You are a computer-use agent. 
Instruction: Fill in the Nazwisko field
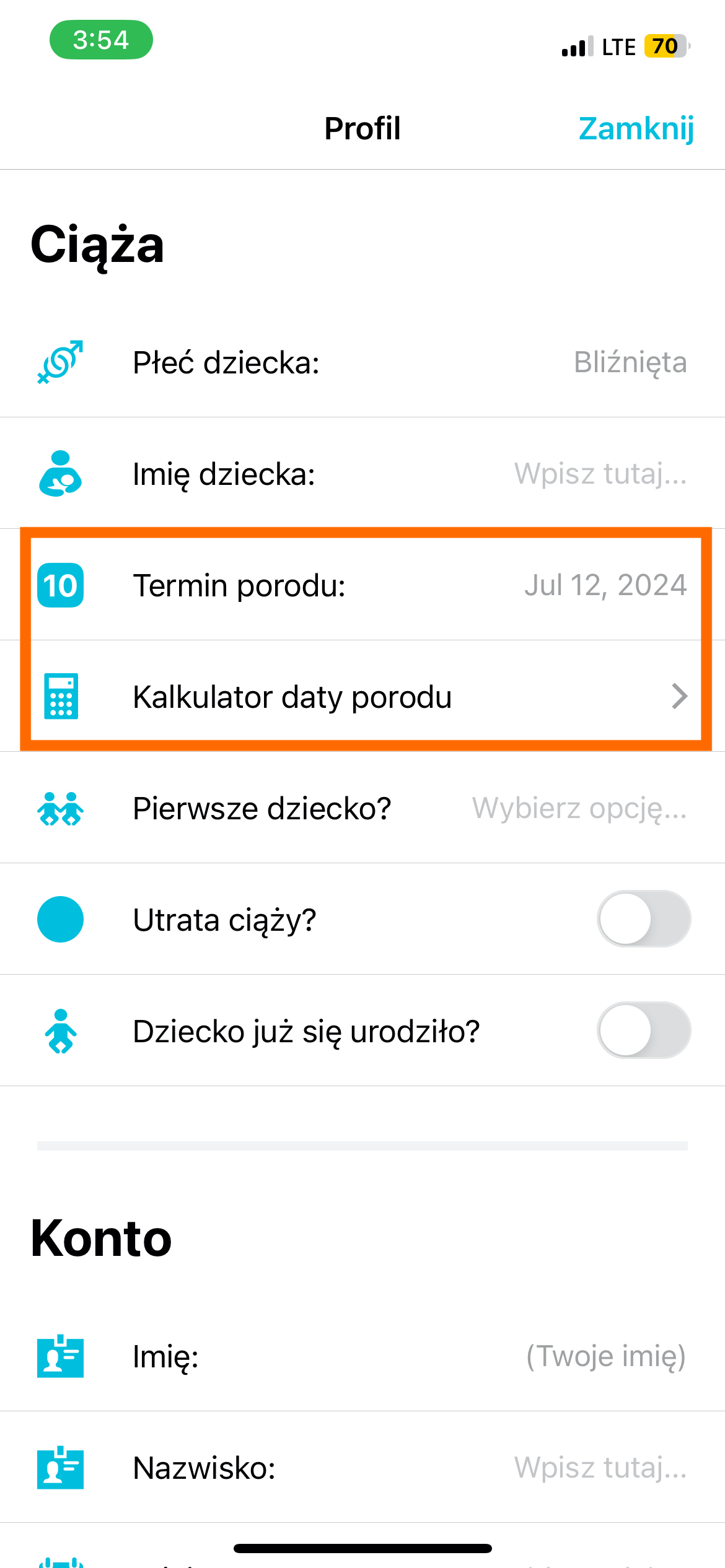tap(362, 1468)
